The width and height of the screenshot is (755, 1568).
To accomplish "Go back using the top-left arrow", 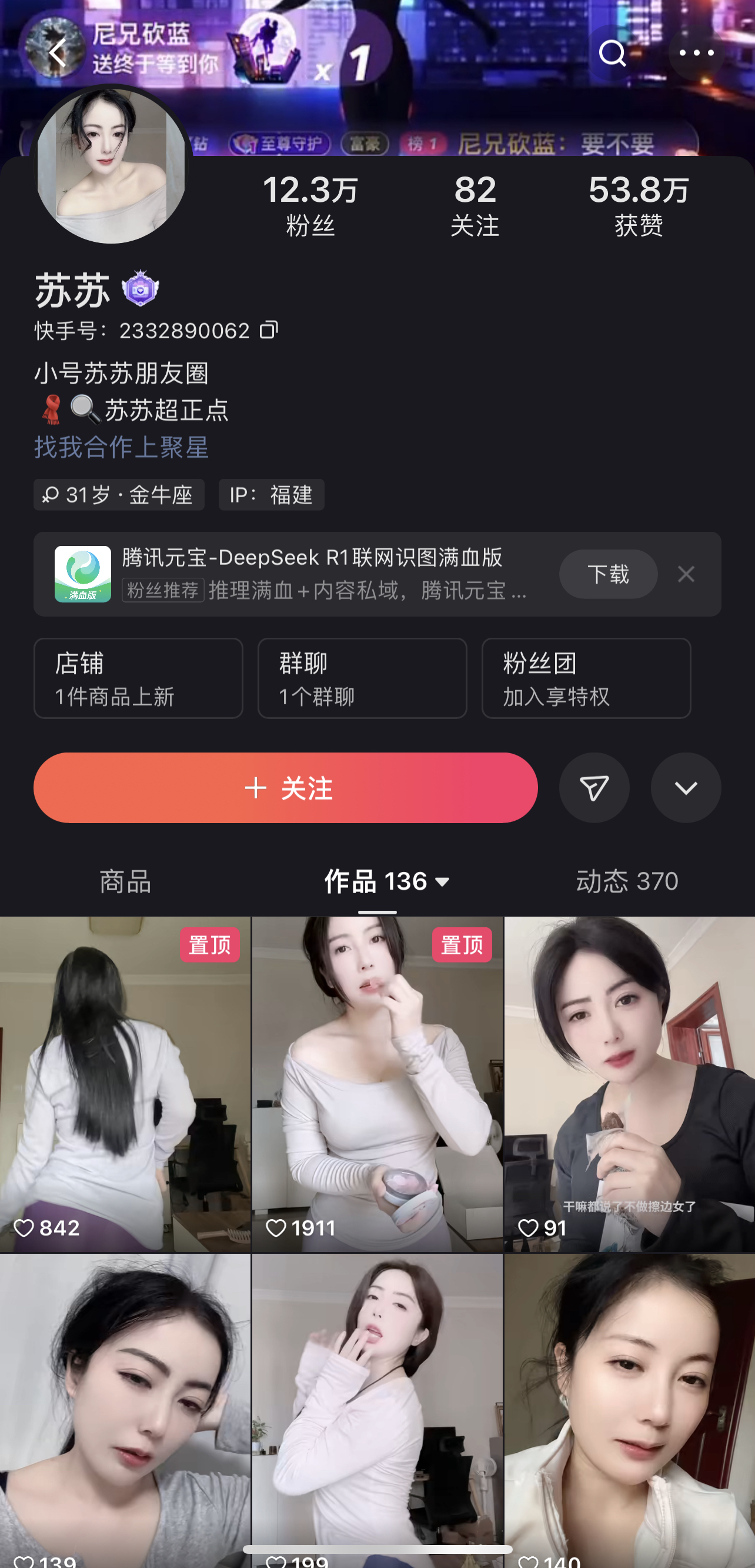I will tap(56, 53).
